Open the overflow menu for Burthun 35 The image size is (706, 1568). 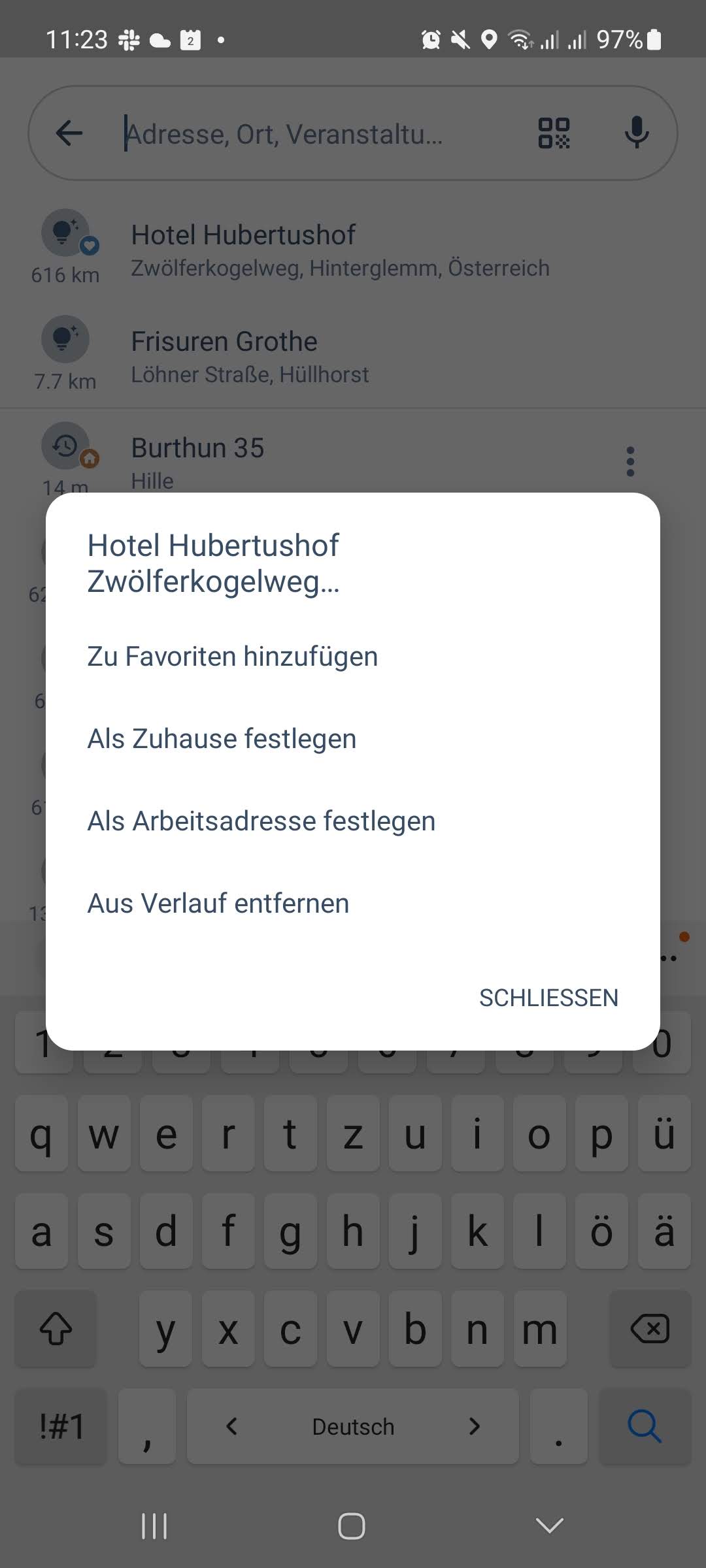click(630, 462)
